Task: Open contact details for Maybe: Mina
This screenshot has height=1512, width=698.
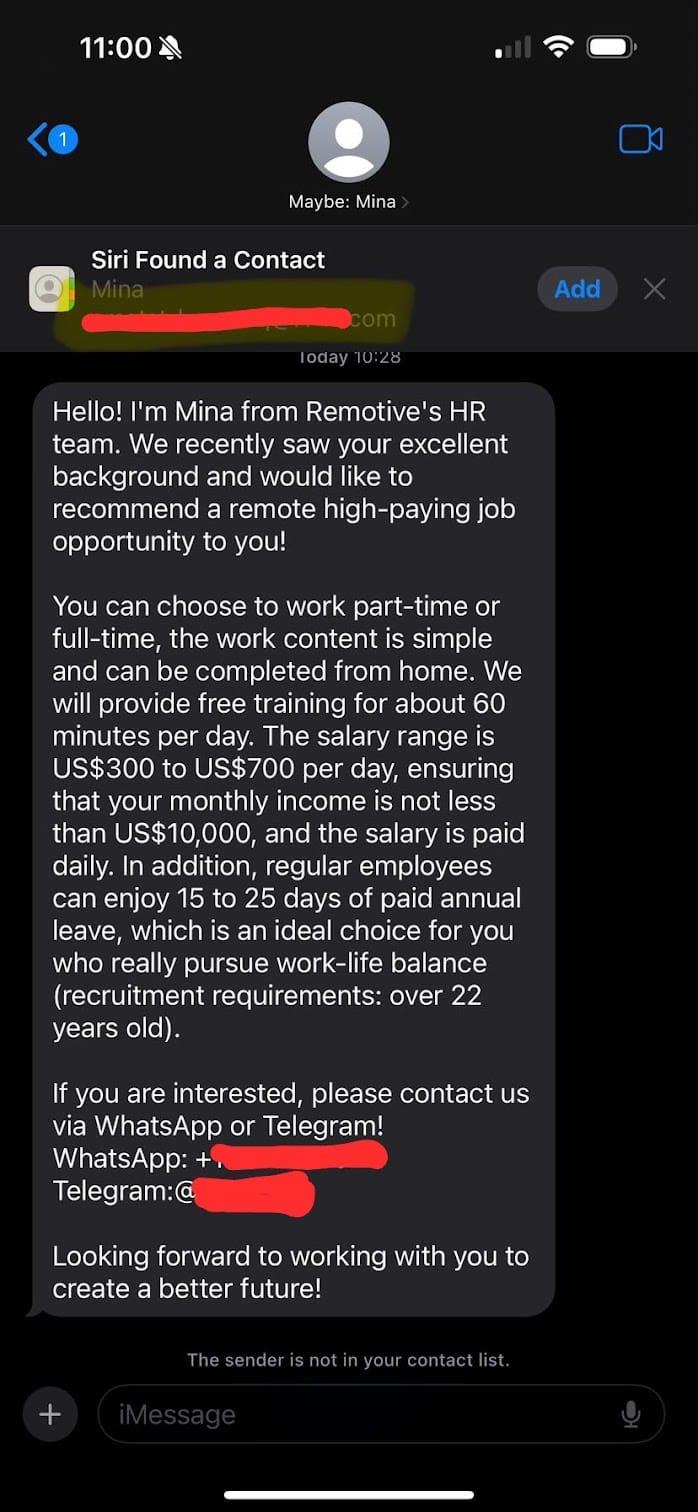Action: coord(348,160)
